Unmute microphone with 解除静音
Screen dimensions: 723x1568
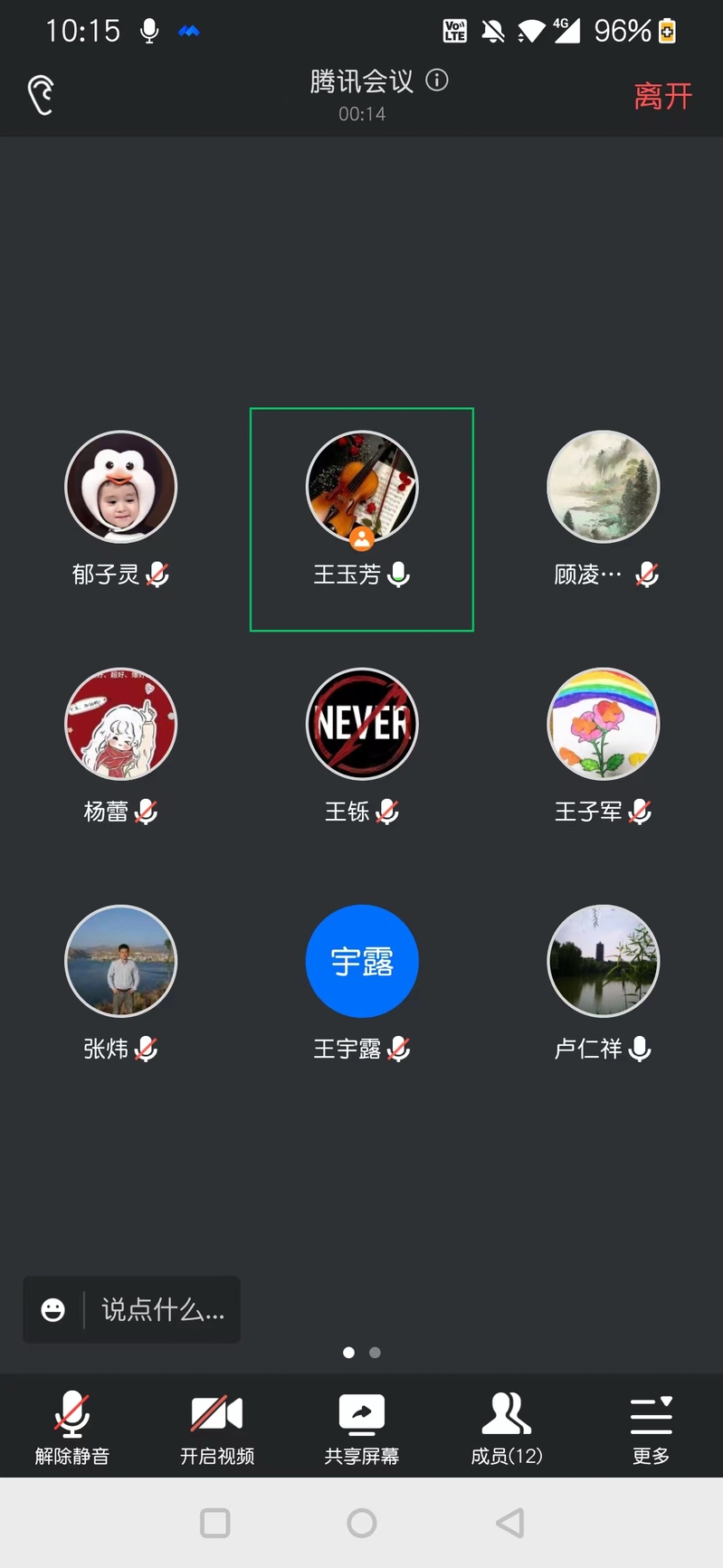click(72, 1428)
